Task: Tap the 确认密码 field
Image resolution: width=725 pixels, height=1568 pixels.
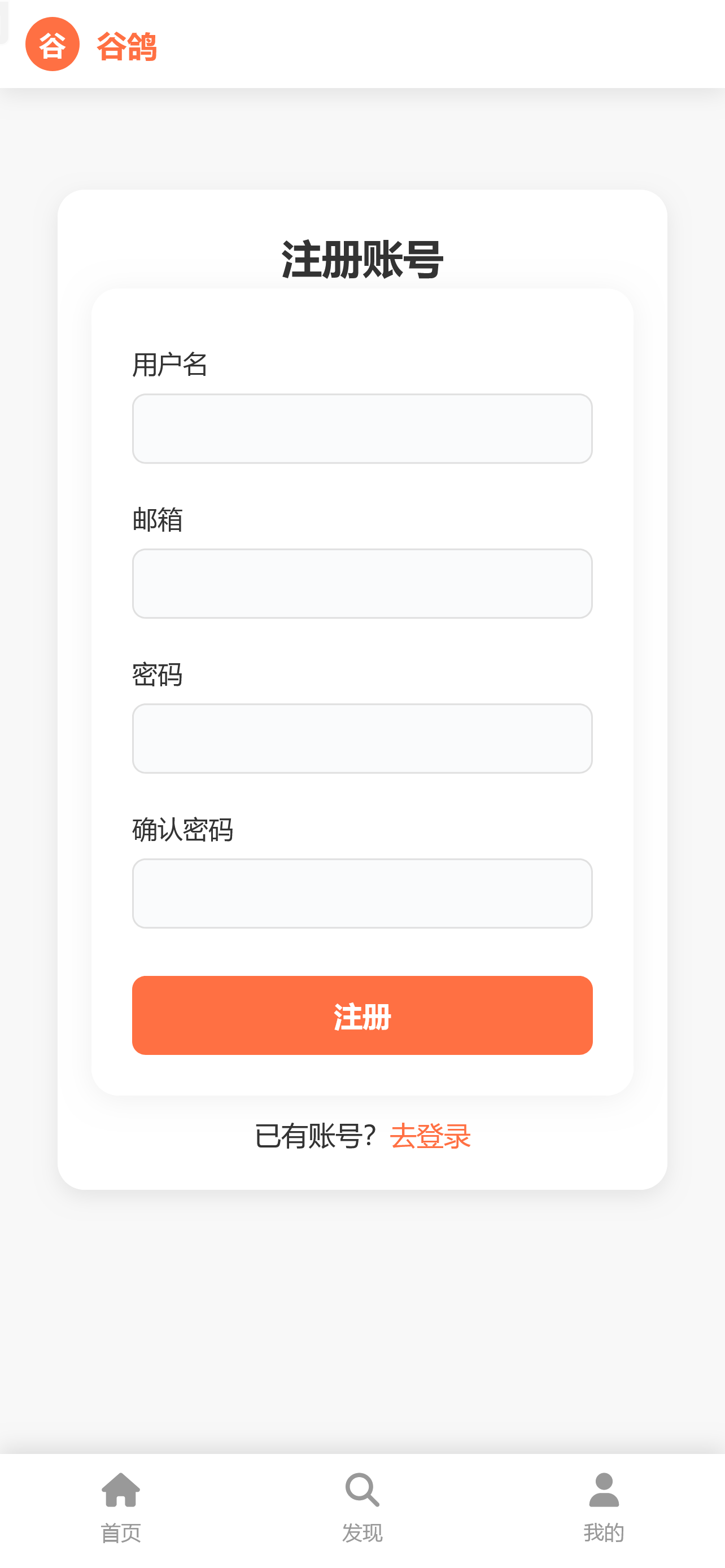Action: point(362,893)
